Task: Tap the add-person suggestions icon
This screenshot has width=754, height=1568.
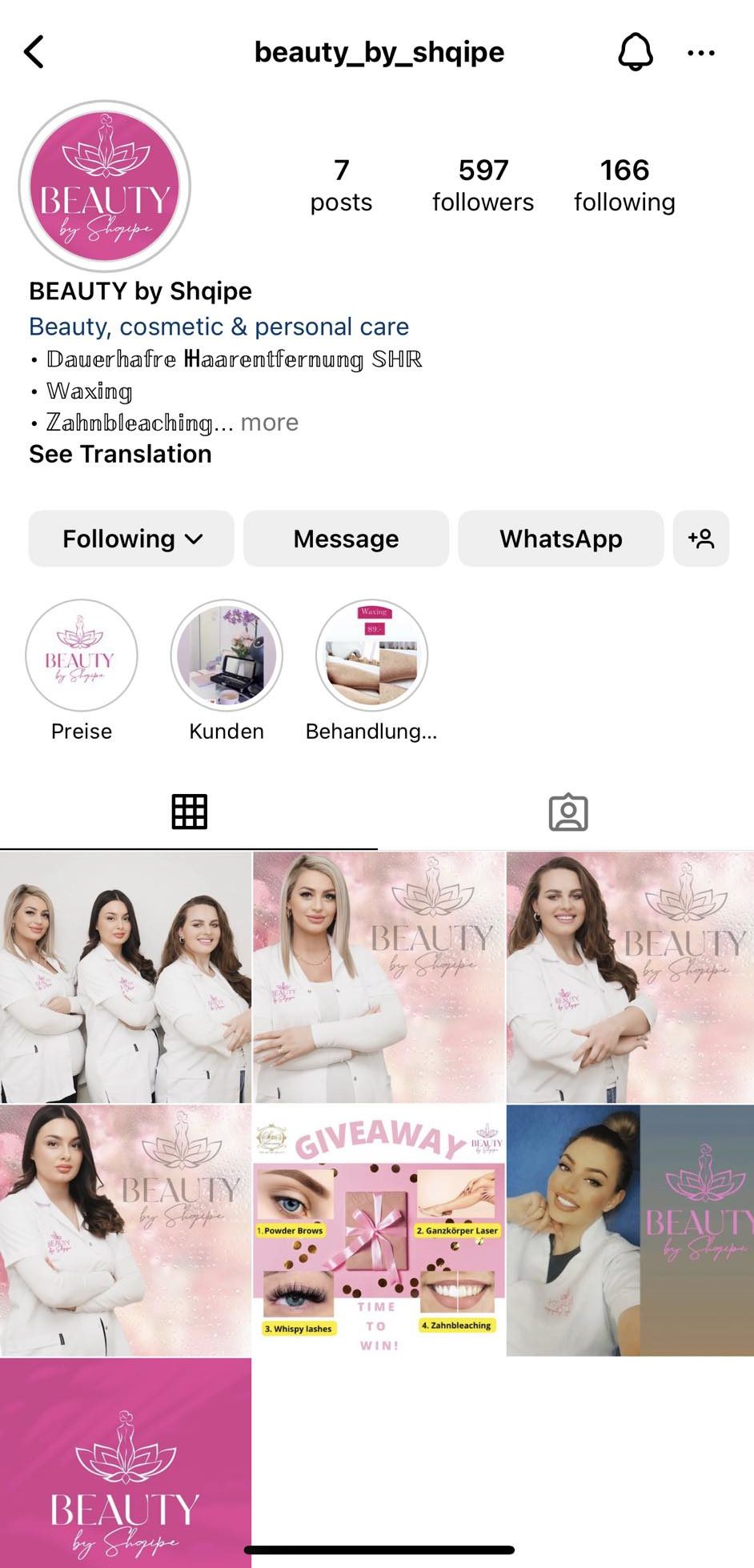Action: tap(700, 539)
